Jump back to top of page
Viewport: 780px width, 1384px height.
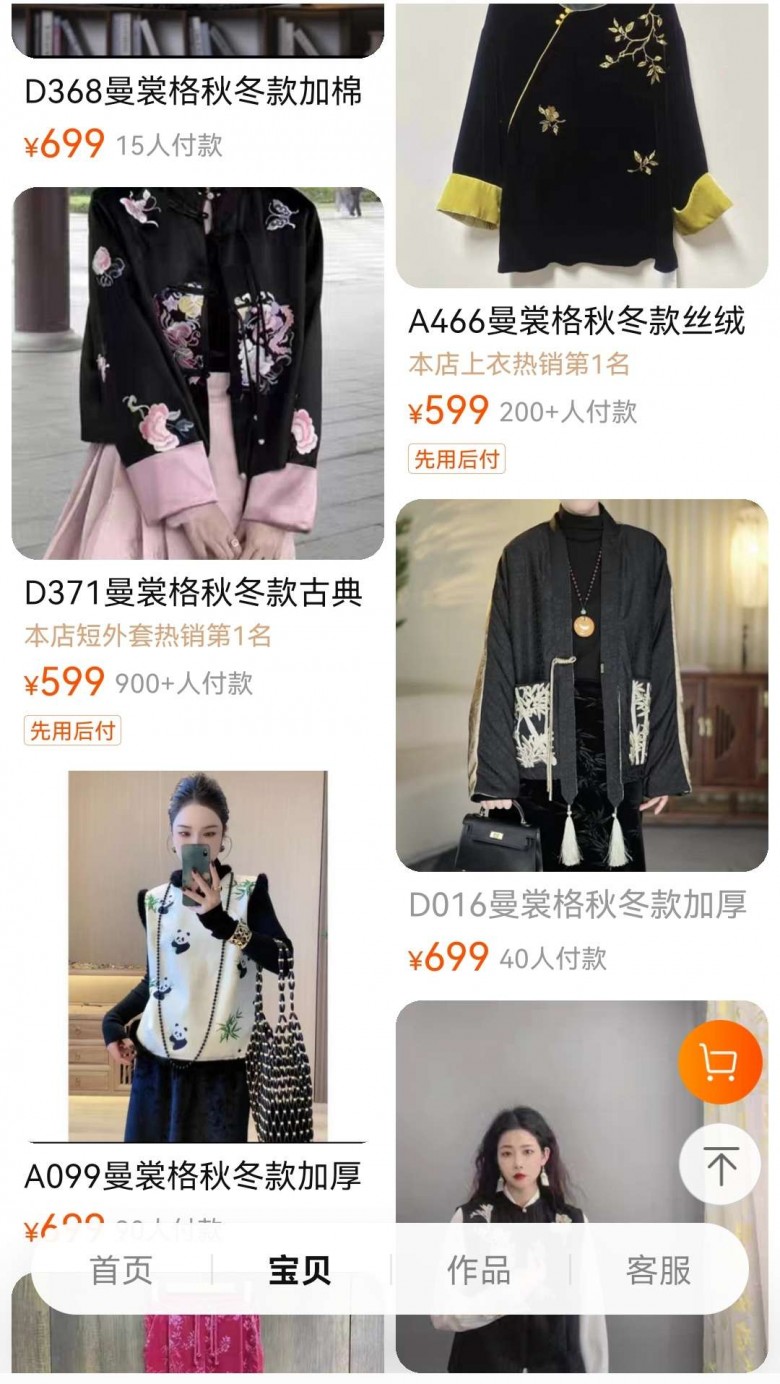[x=720, y=1165]
